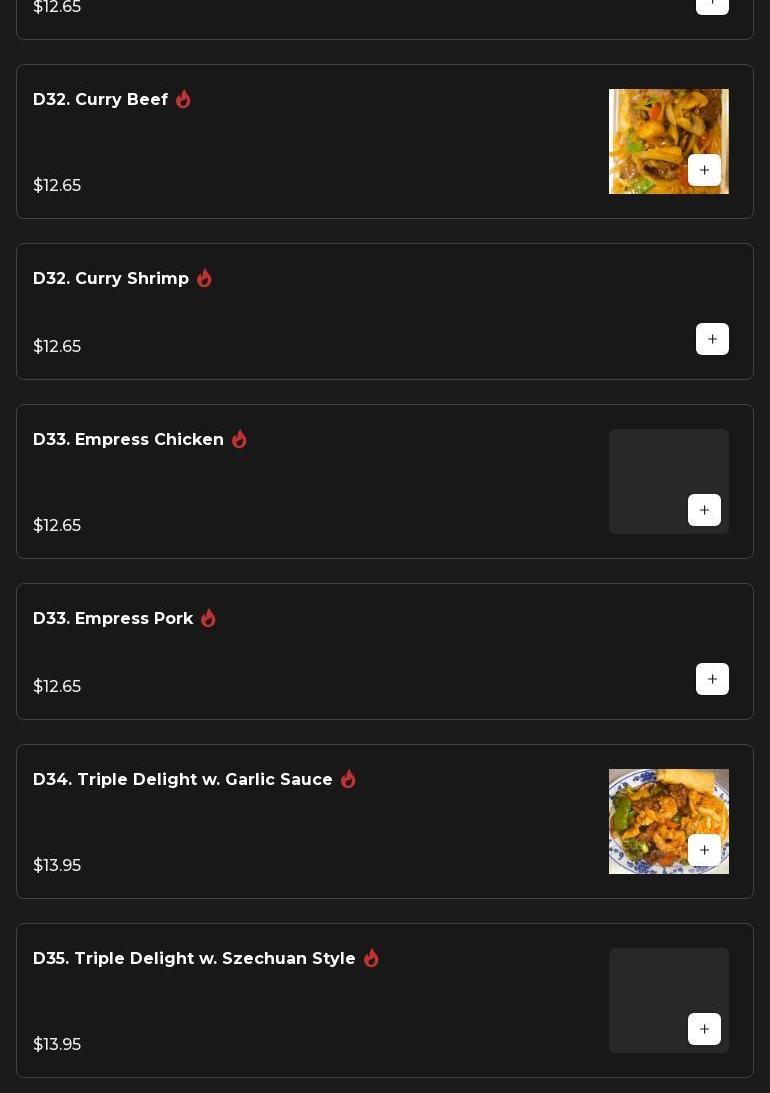Add D33. Empress Pork to the order

pyautogui.click(x=712, y=679)
